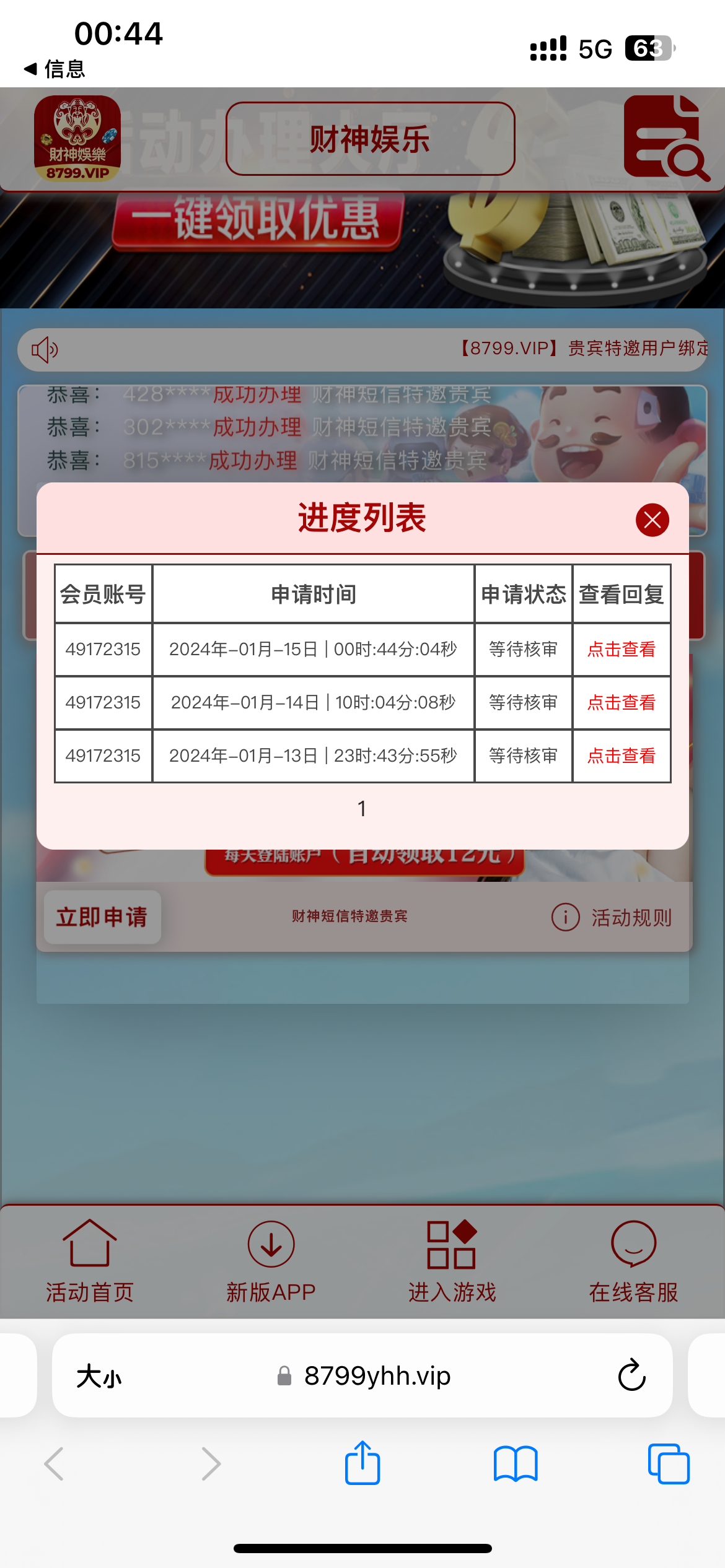Screen dimensions: 725x1568
Task: Close the 进度列表 dialog
Action: (652, 520)
